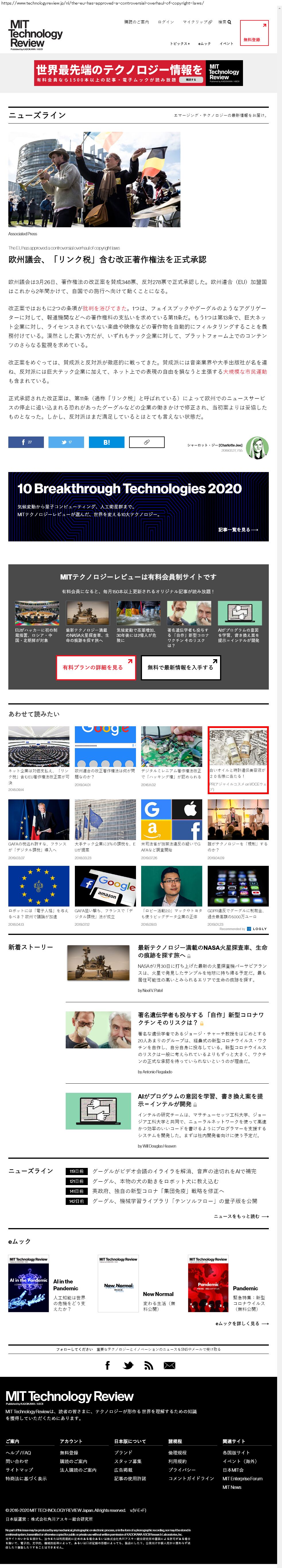Tap 有料プランの詳細を見る button

pos(95,667)
